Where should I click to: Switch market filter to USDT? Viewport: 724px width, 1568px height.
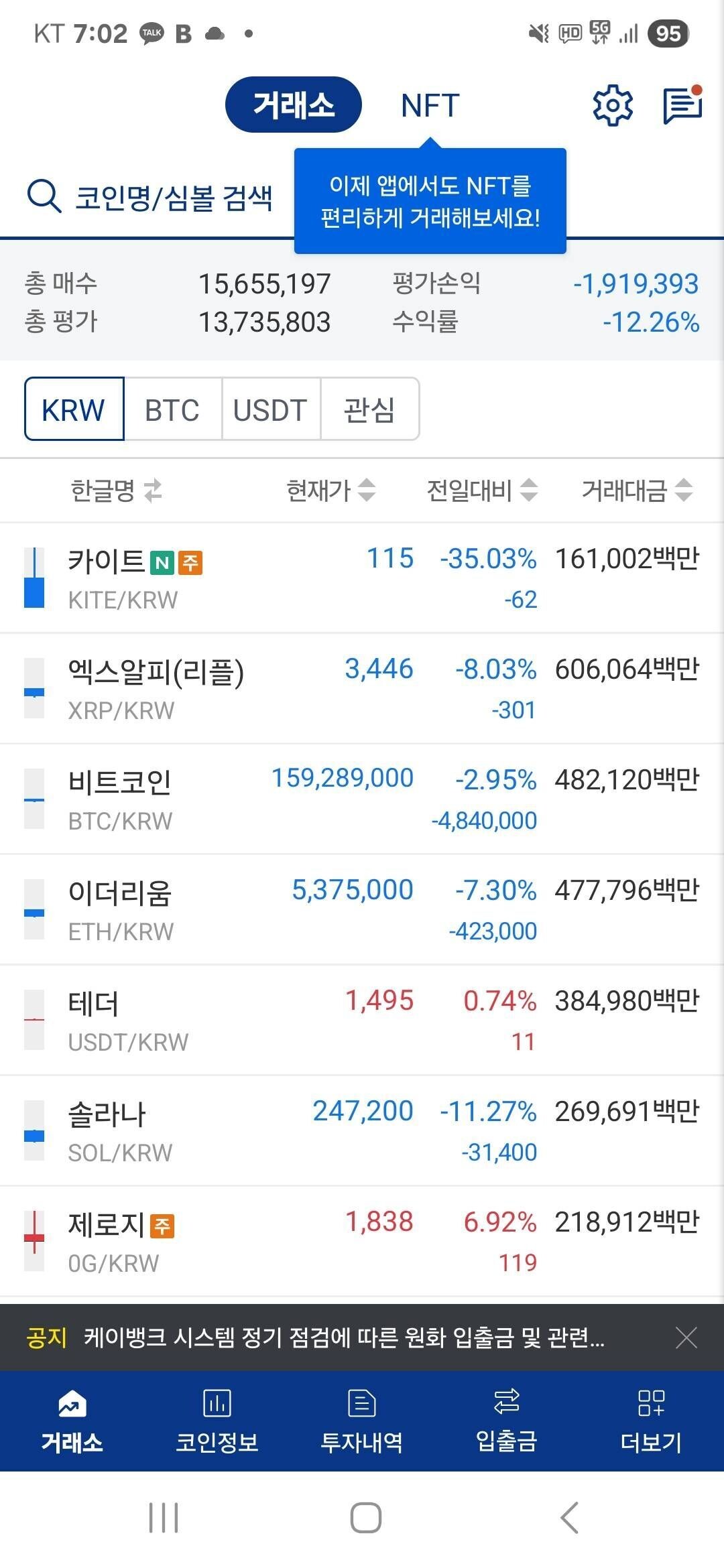271,409
